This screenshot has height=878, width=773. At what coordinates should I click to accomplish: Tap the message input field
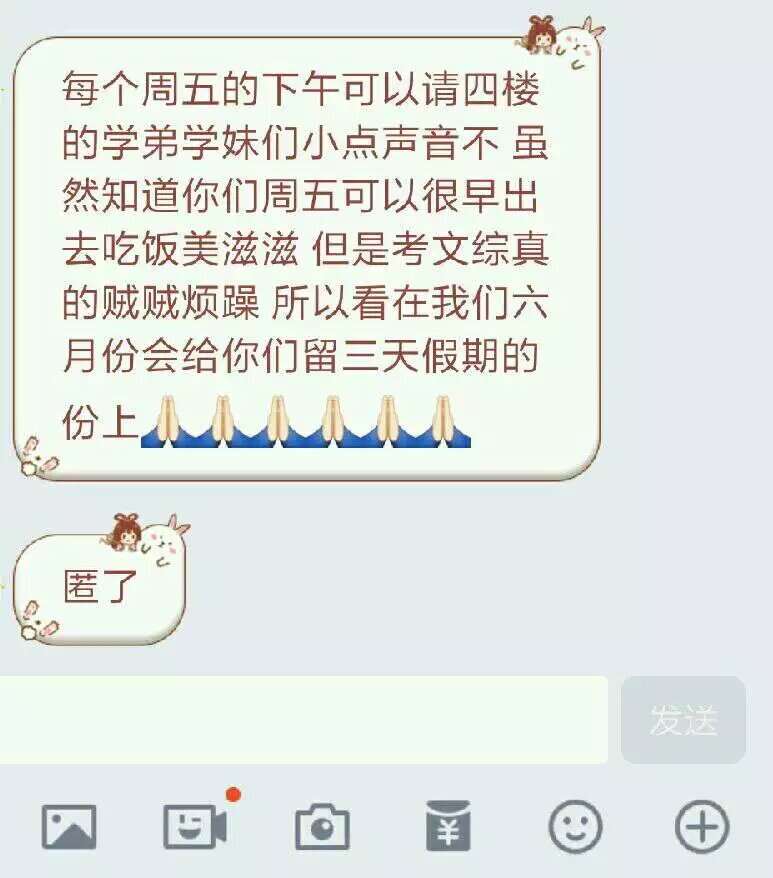[x=300, y=720]
